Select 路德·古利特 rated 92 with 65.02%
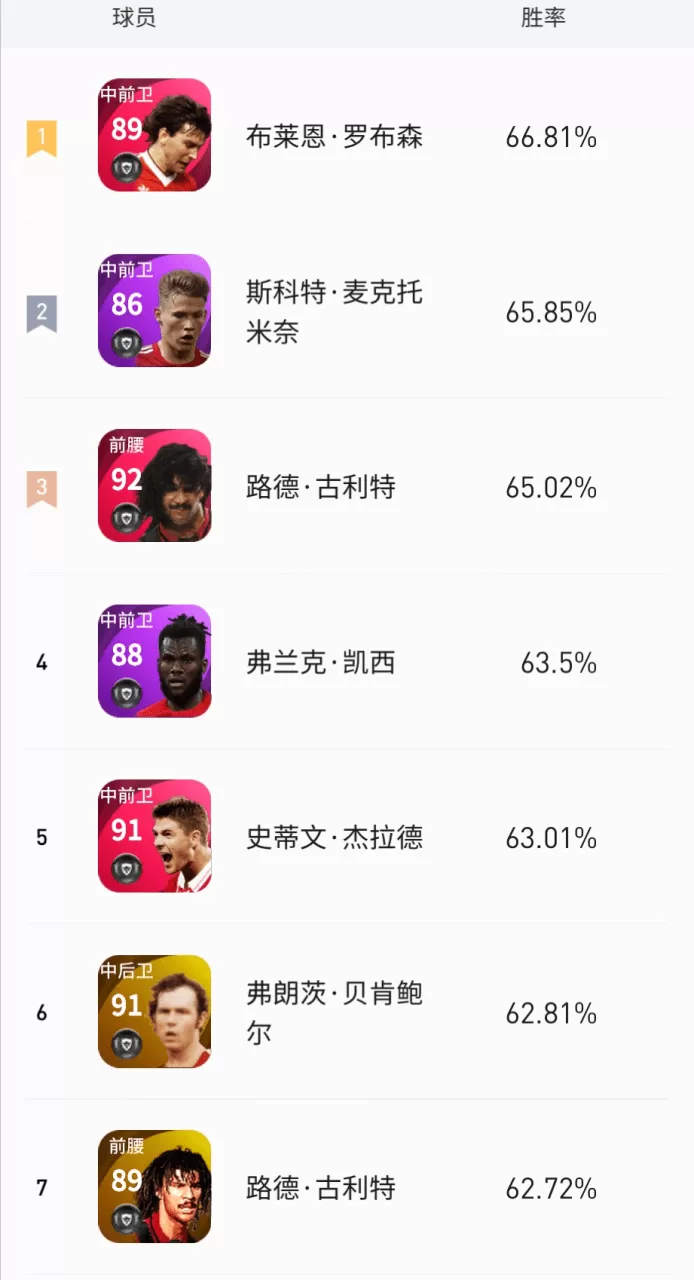This screenshot has height=1280, width=694. [x=347, y=486]
